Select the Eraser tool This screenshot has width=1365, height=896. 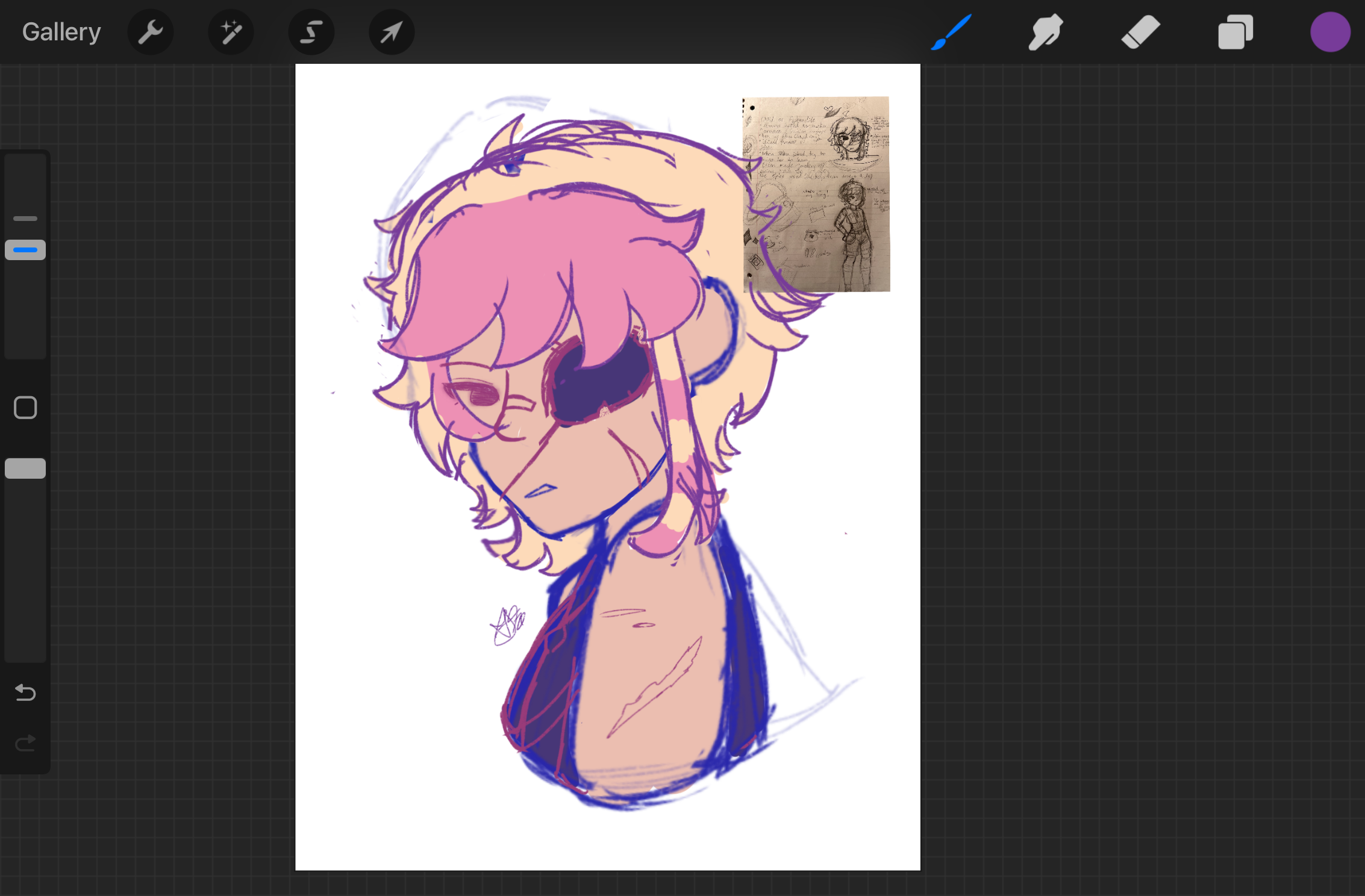(1140, 32)
